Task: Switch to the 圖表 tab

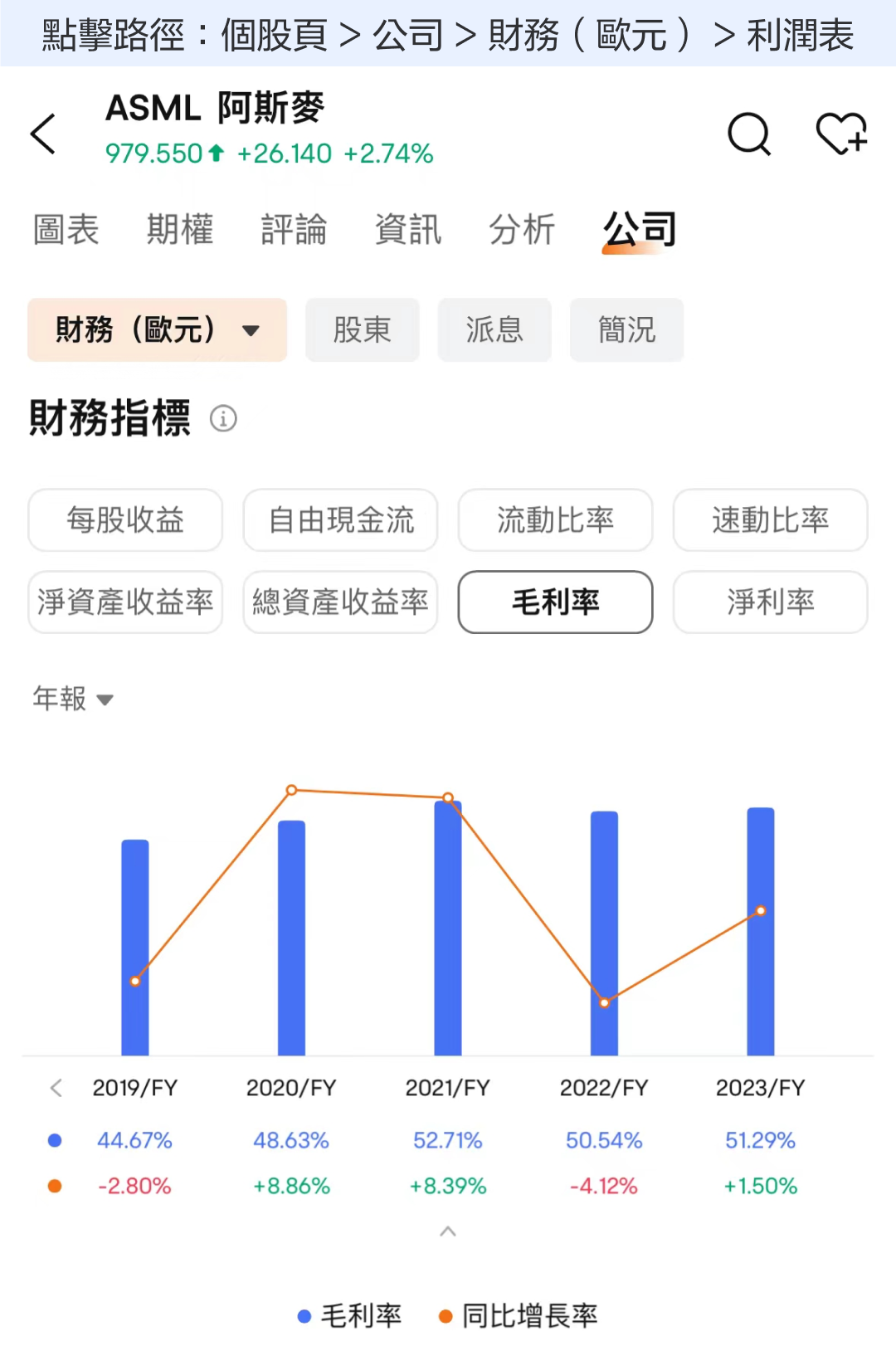Action: [x=66, y=231]
